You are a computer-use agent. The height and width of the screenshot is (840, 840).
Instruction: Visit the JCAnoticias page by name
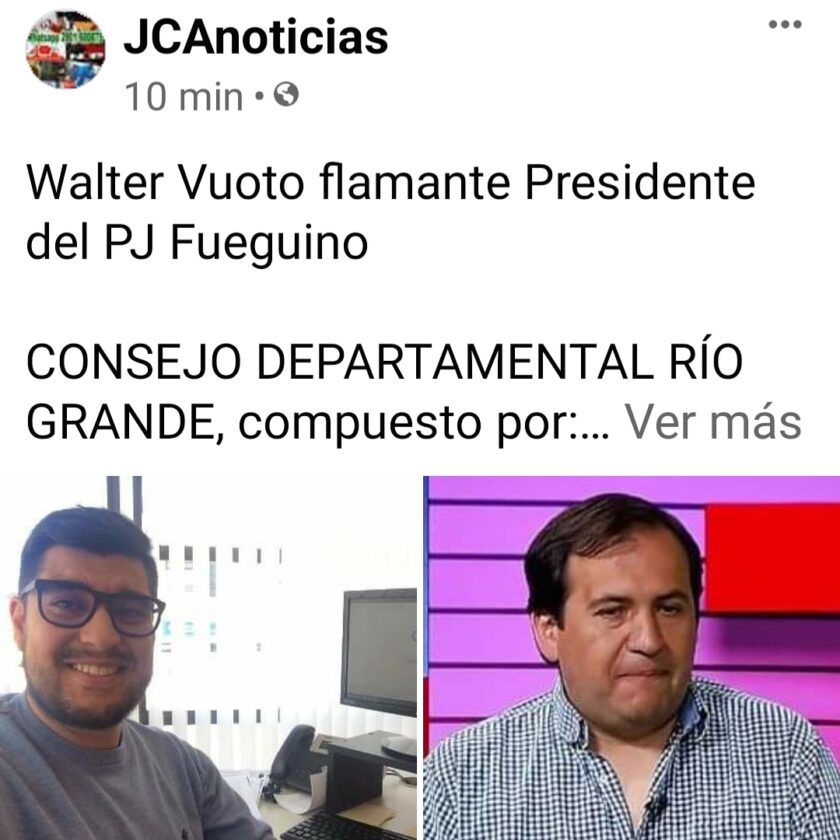255,39
